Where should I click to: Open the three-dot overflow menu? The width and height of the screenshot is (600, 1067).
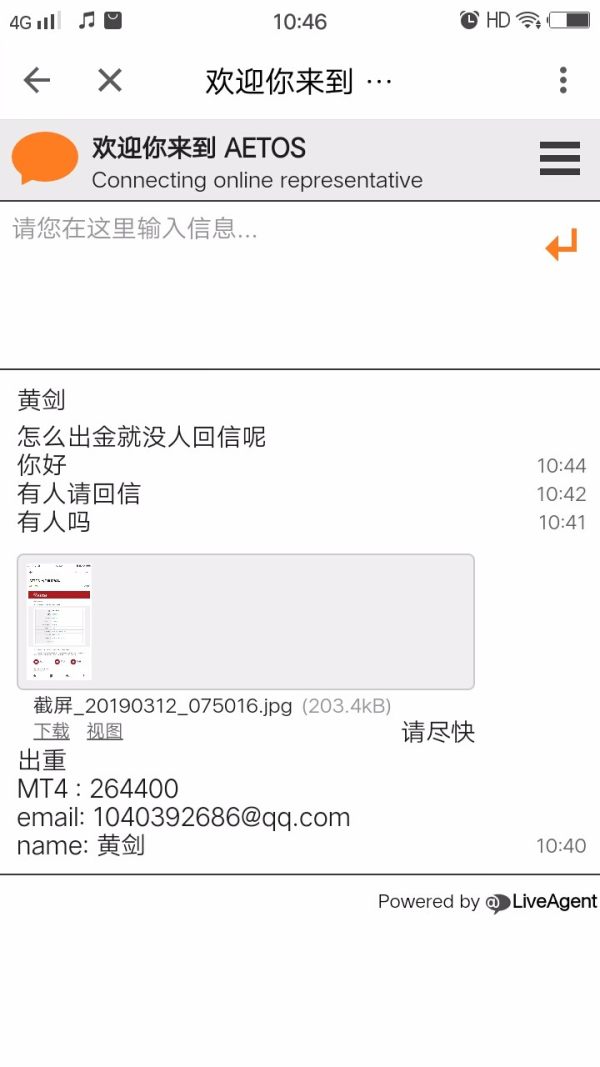[563, 81]
